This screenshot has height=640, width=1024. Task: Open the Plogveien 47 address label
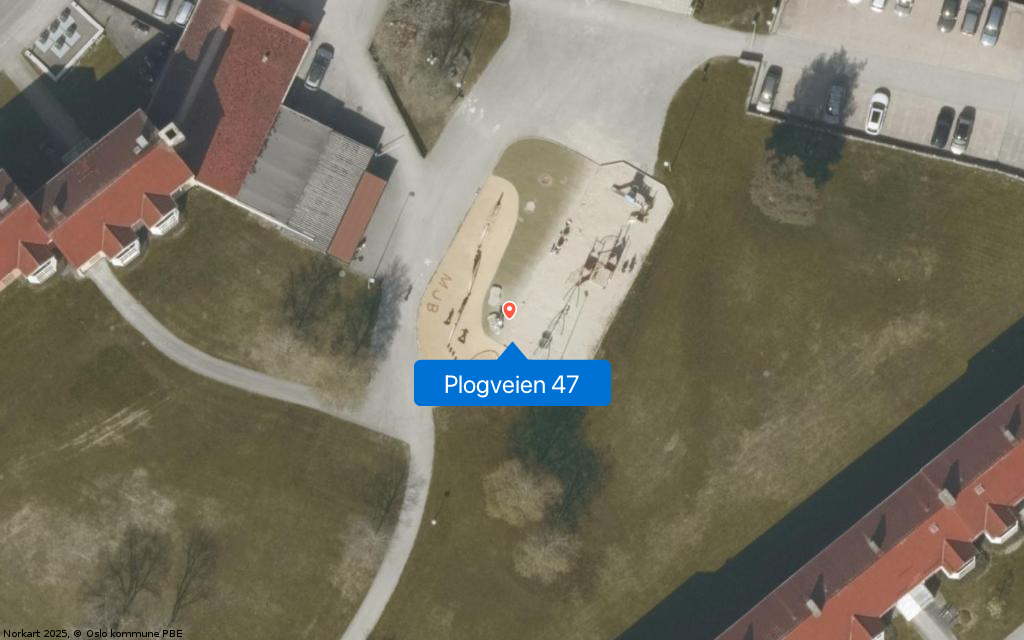pyautogui.click(x=512, y=383)
